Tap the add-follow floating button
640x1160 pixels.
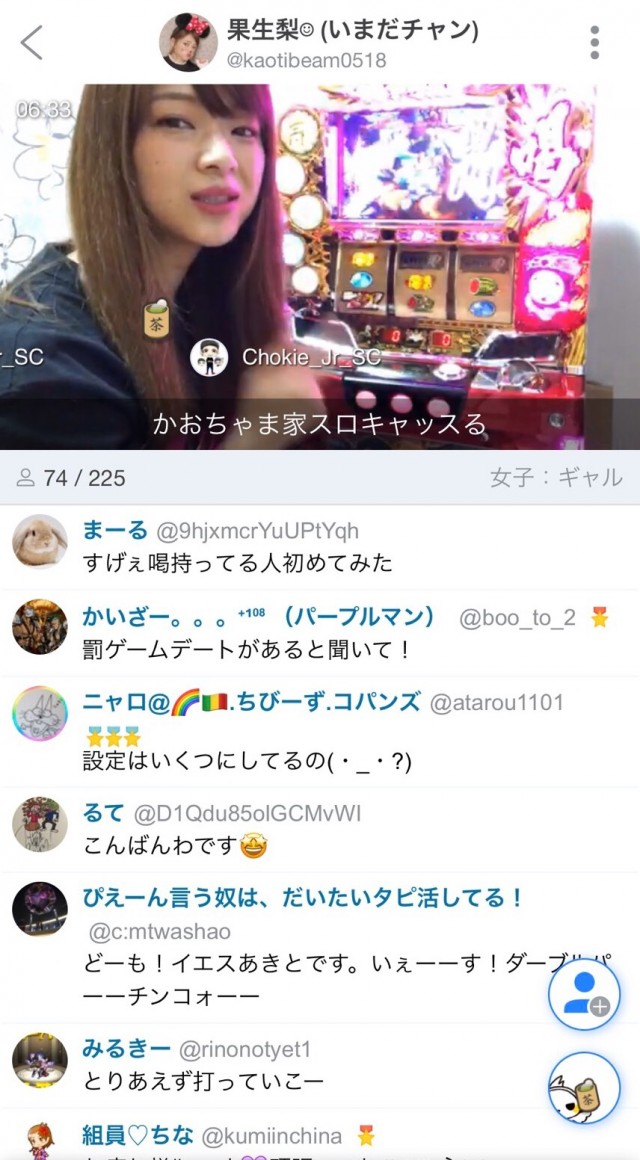click(x=584, y=993)
